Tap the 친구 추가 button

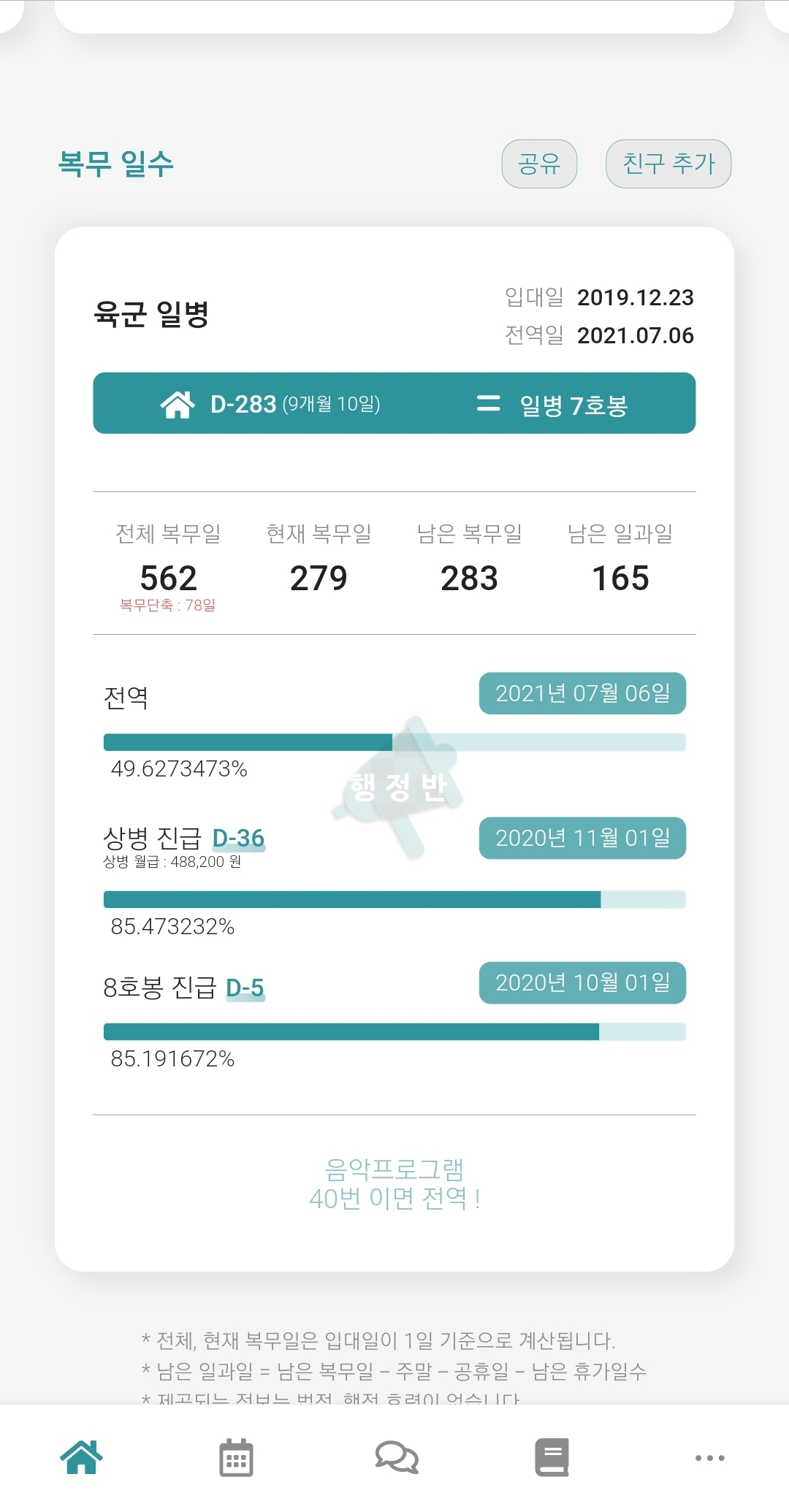tap(668, 164)
